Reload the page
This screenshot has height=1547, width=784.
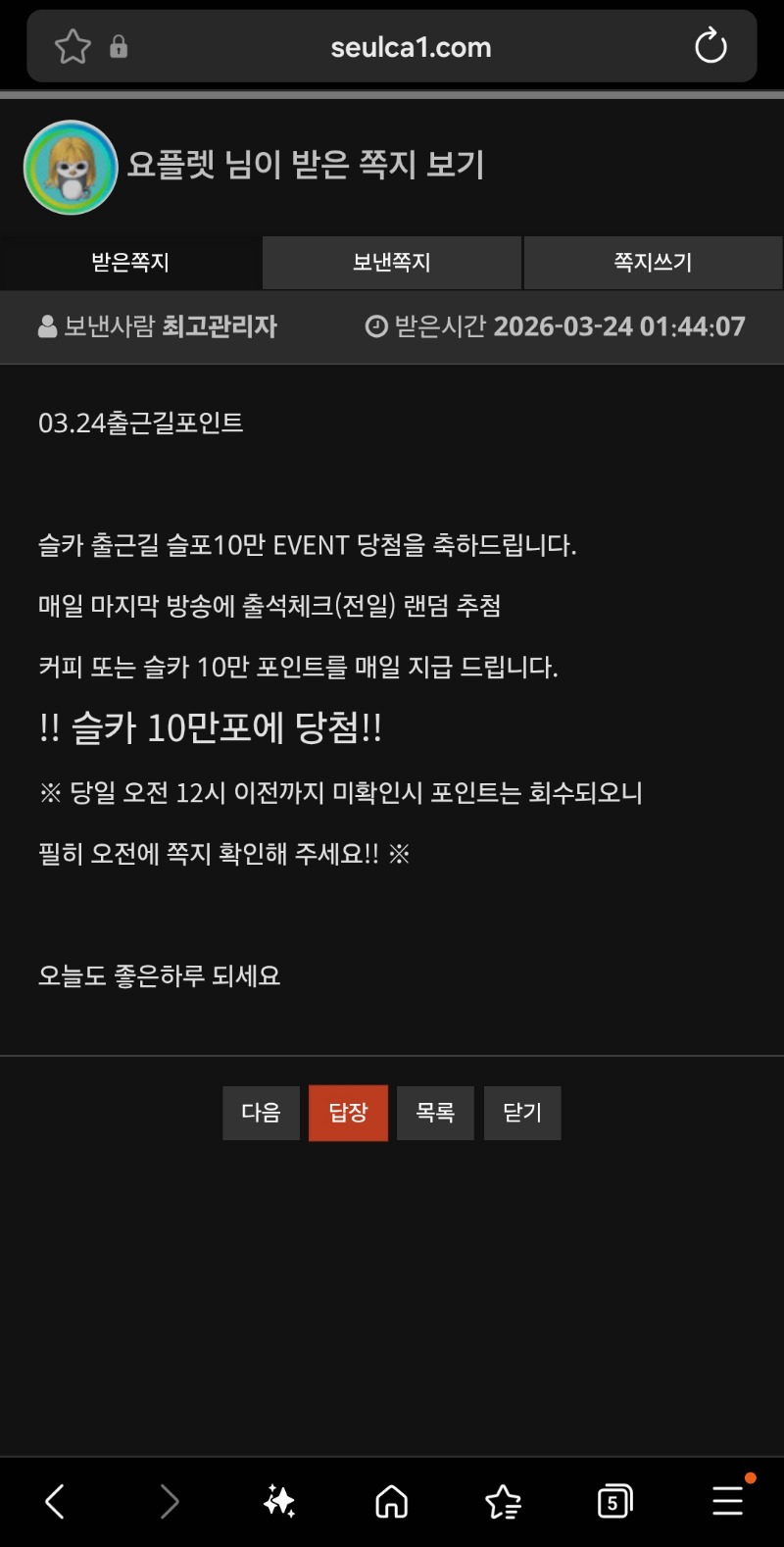(710, 46)
